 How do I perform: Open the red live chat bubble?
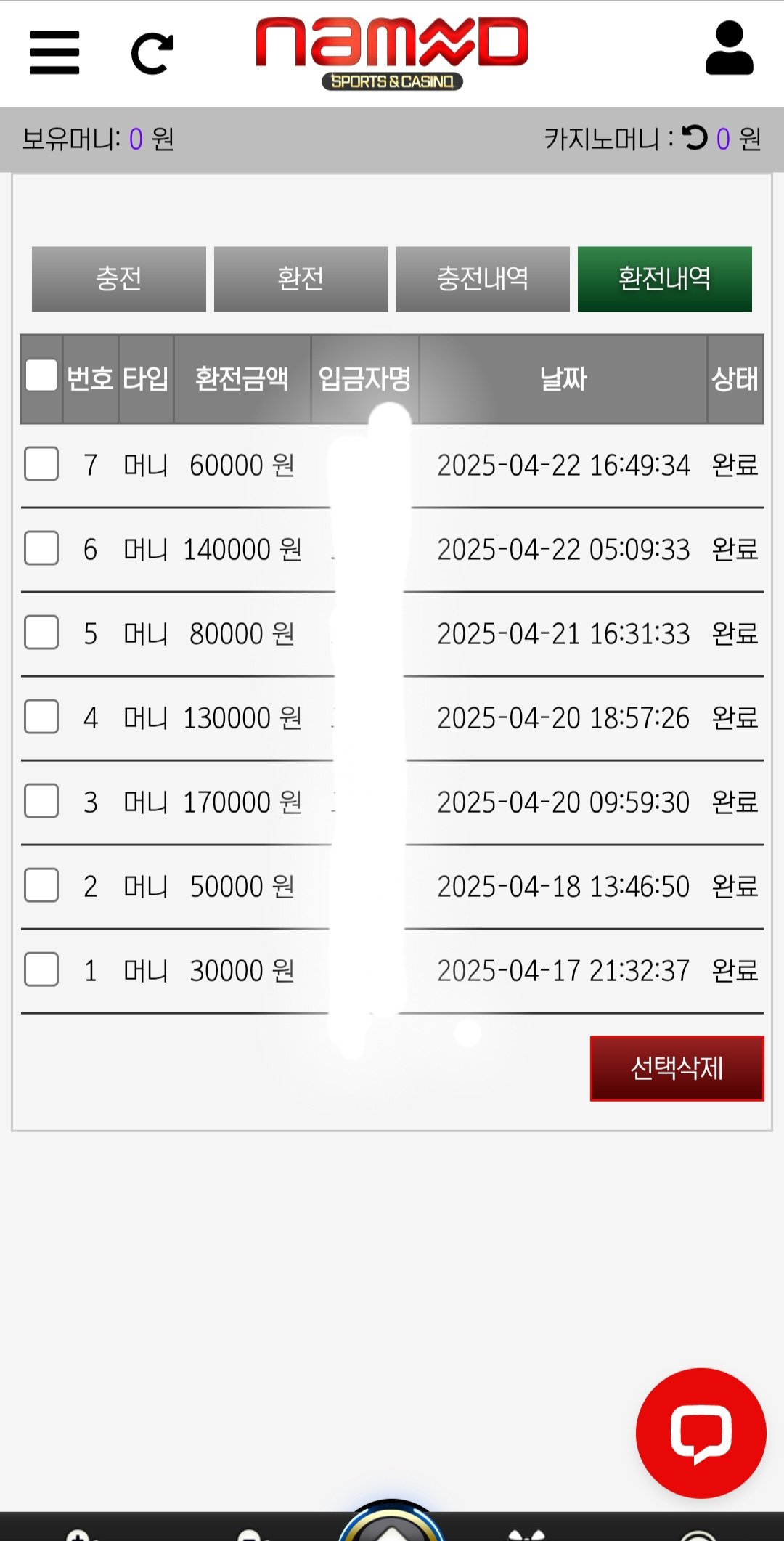701,1433
